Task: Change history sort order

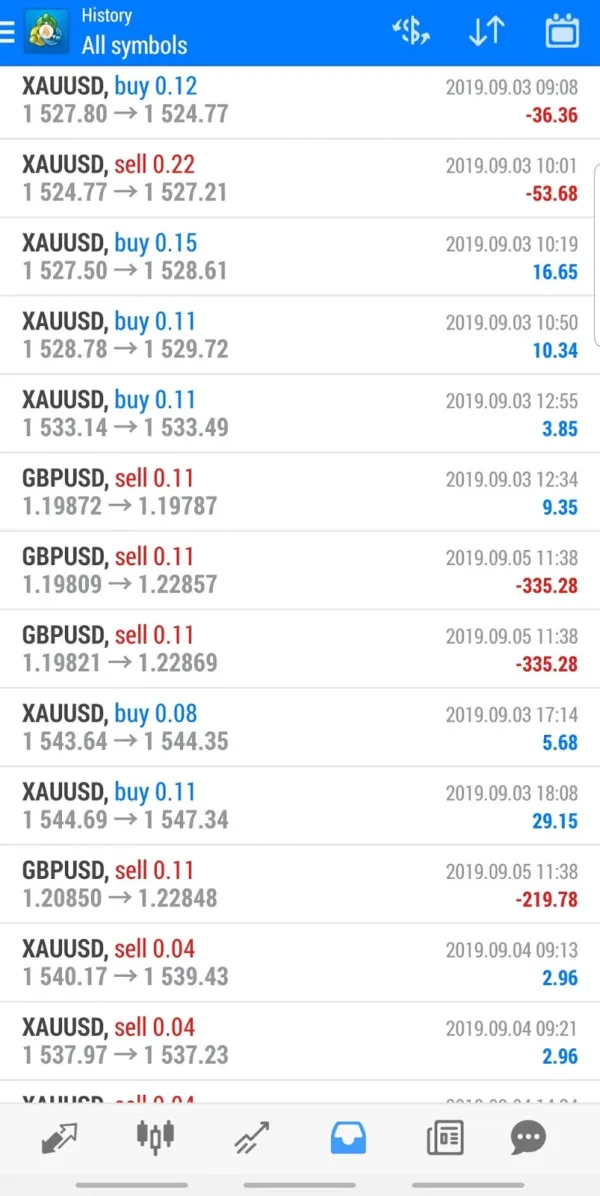Action: click(x=486, y=32)
